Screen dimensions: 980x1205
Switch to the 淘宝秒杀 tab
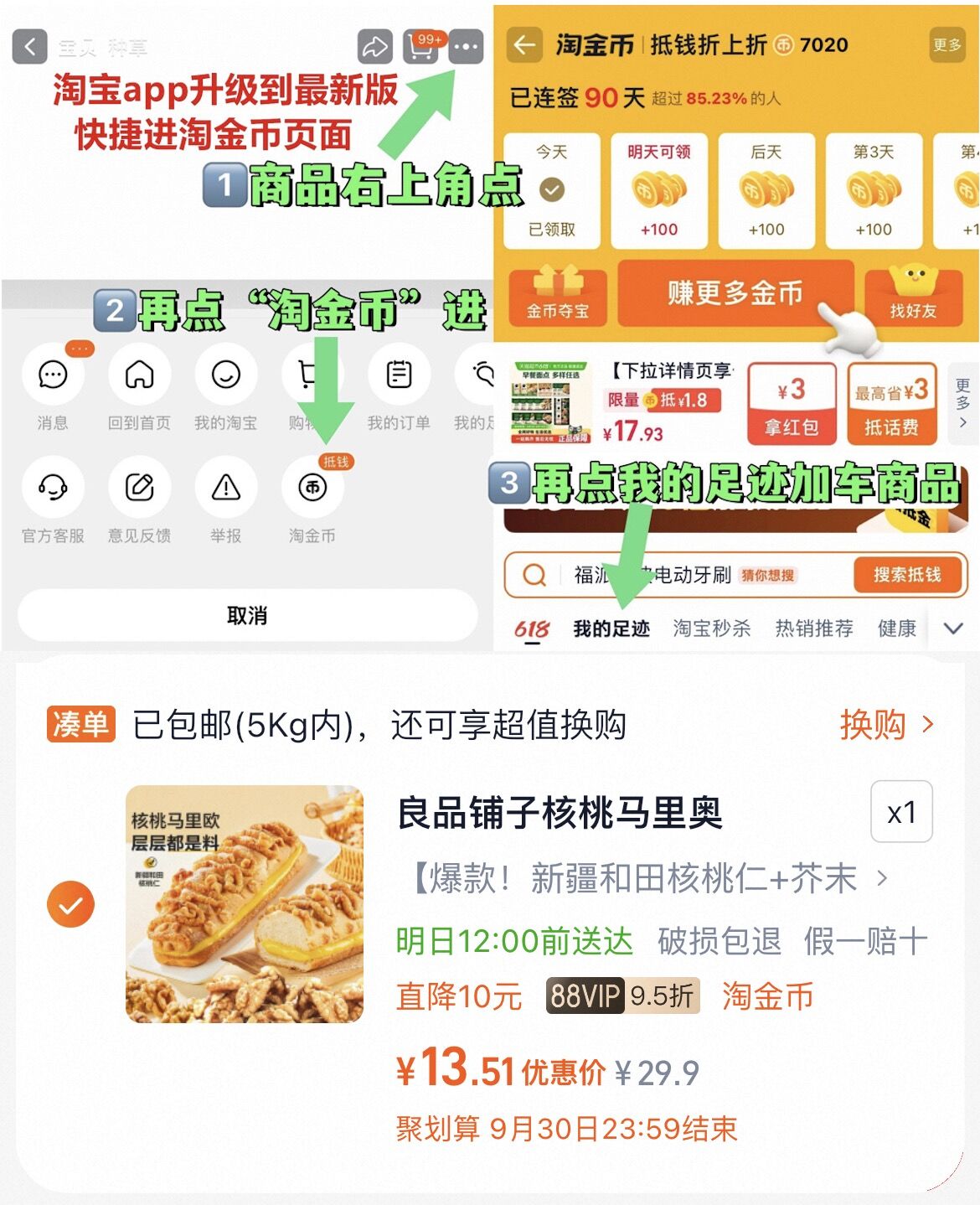click(x=711, y=627)
